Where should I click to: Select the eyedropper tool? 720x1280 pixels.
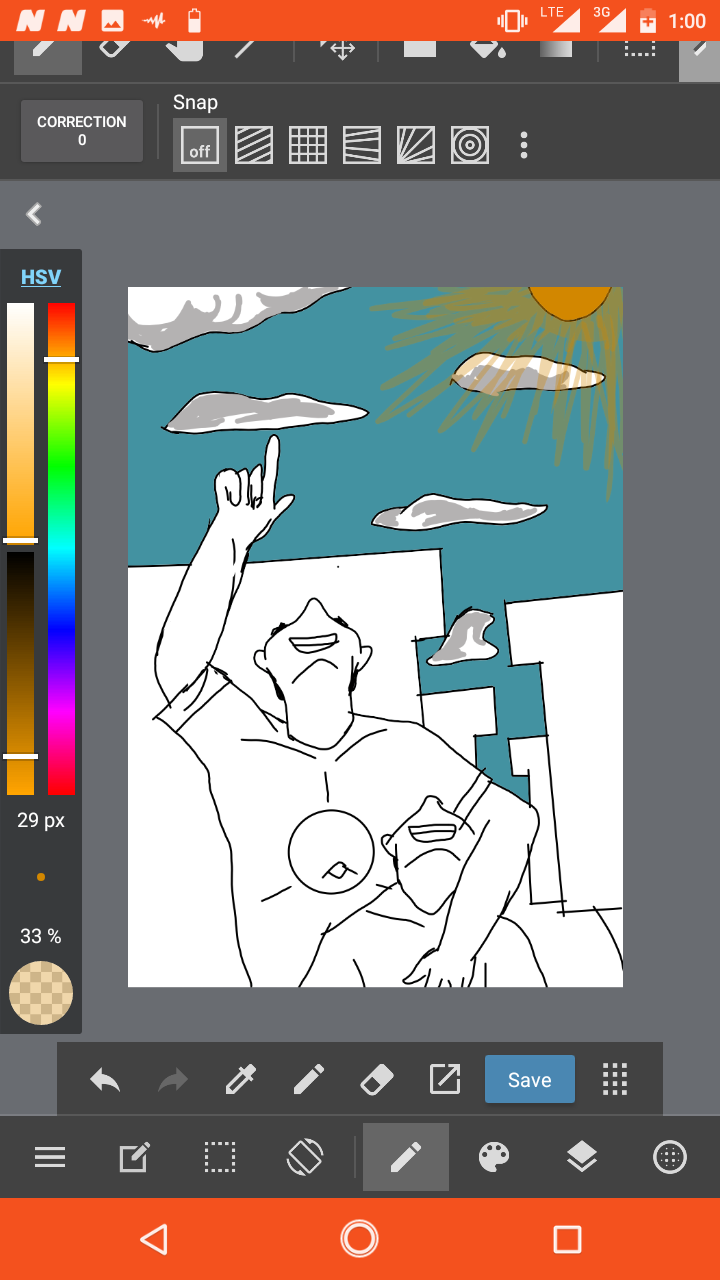(241, 1079)
